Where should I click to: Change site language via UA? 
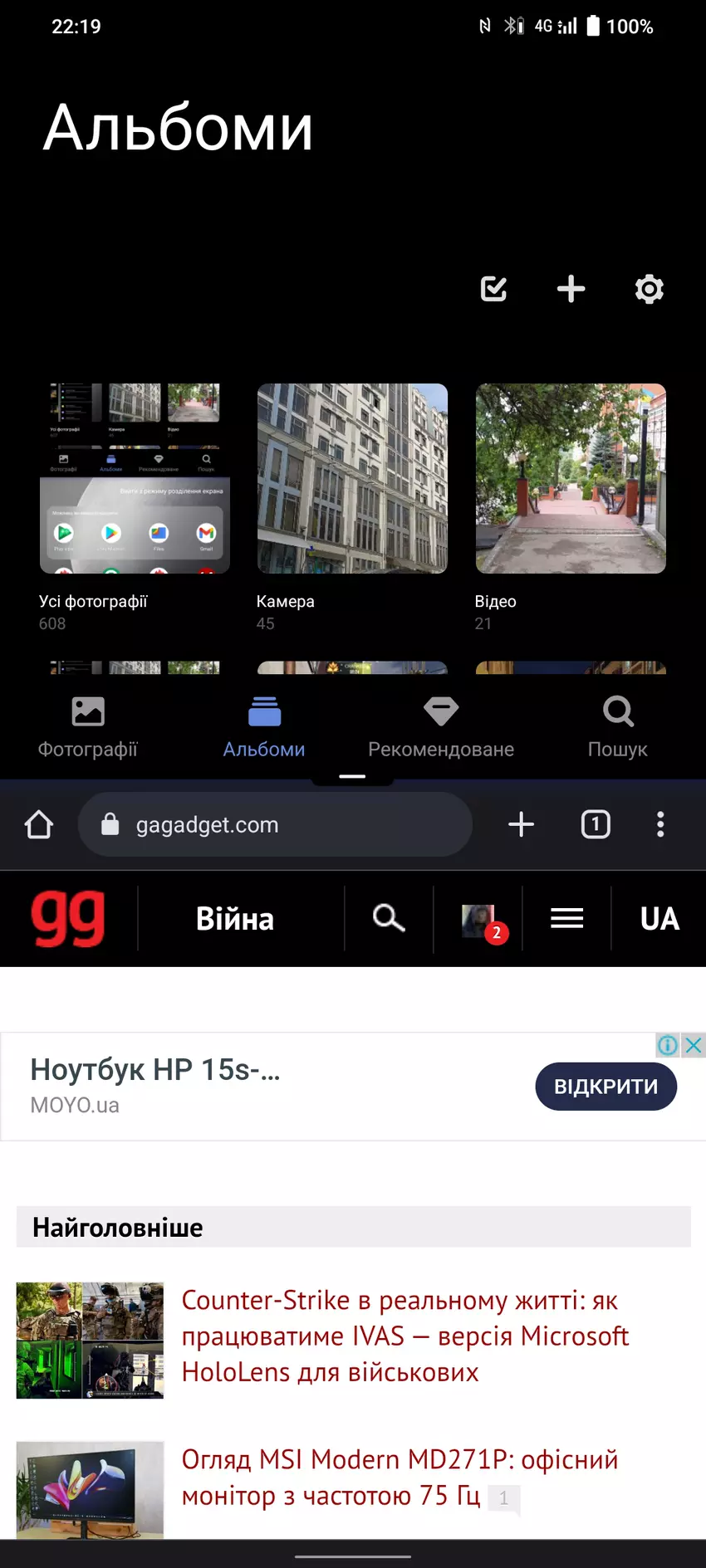659,919
